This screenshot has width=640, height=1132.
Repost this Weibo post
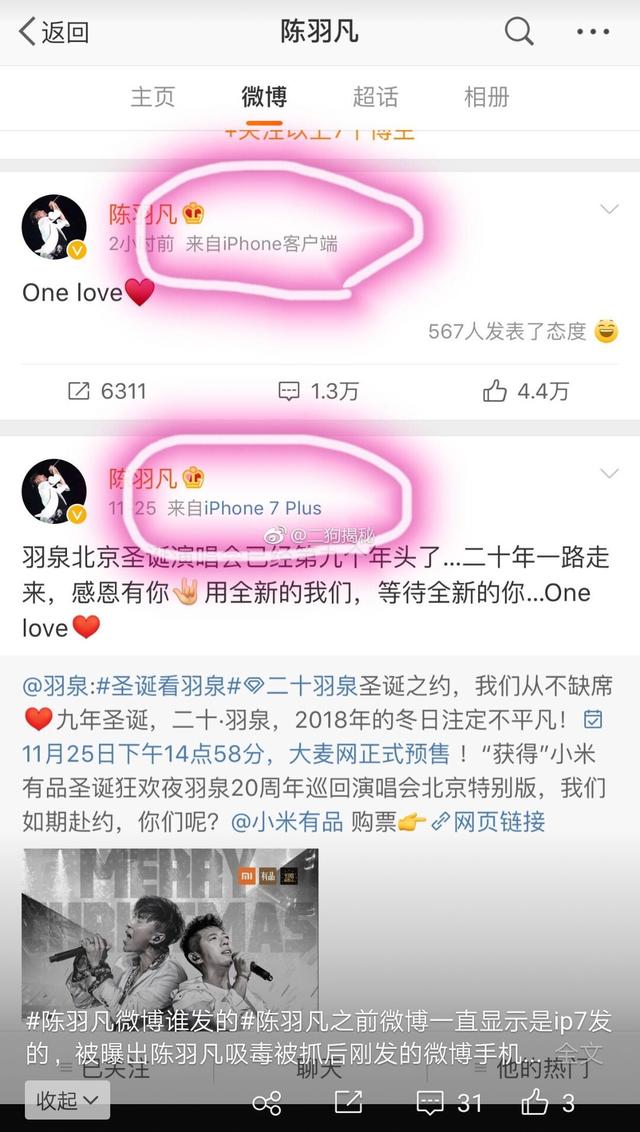point(348,1103)
